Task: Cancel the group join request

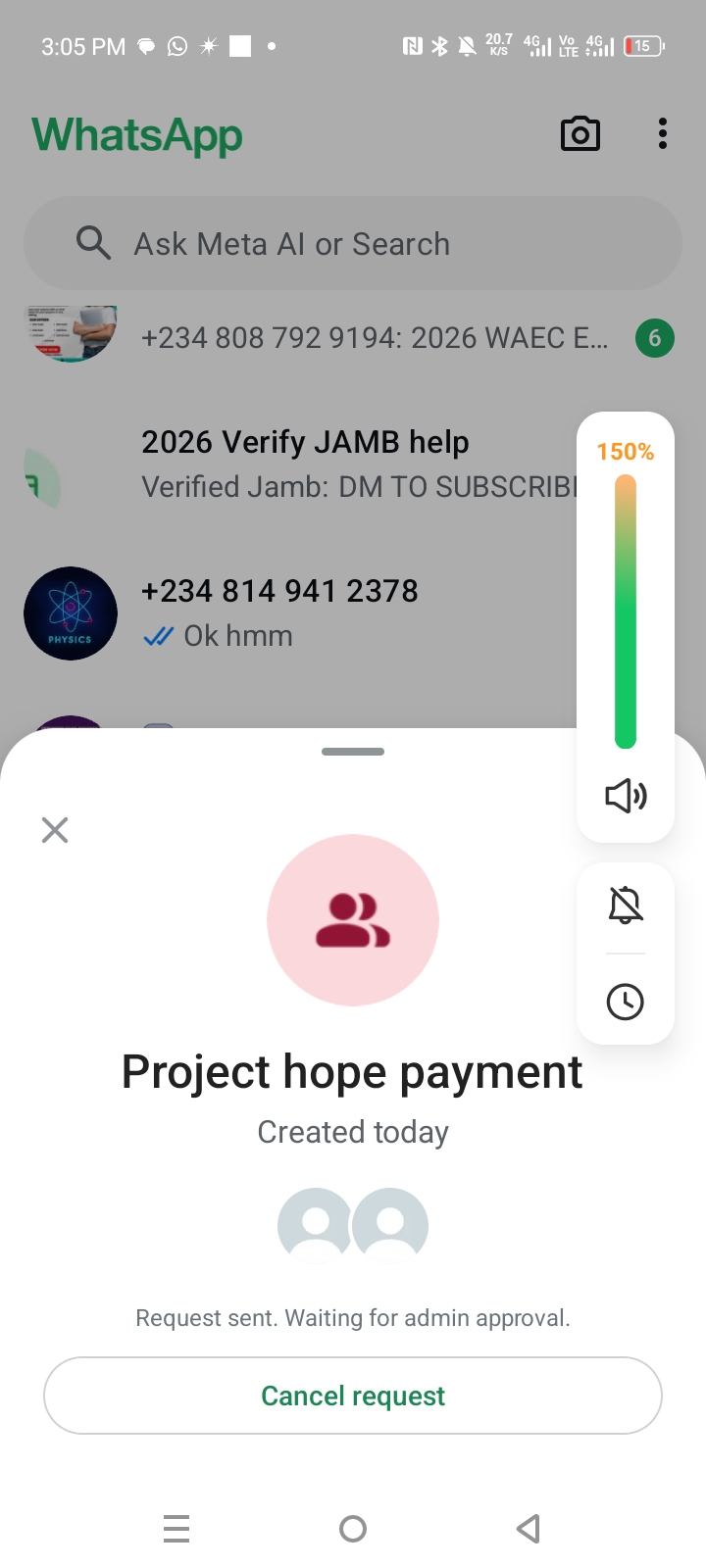Action: coord(353,1396)
